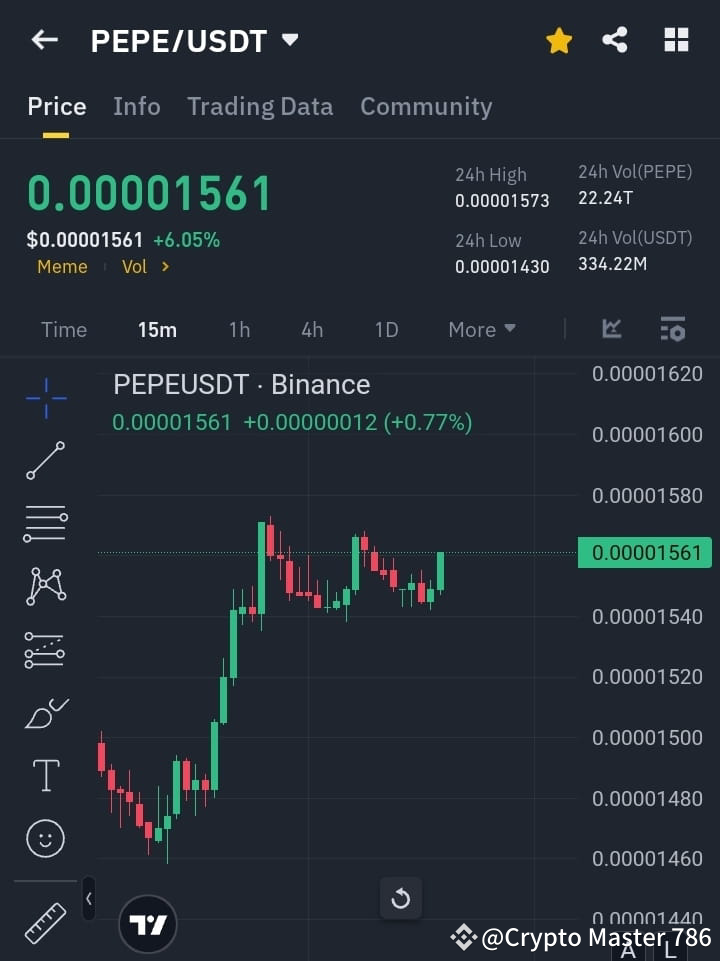
Task: Toggle PEPE/USDT favorite star
Action: click(558, 40)
